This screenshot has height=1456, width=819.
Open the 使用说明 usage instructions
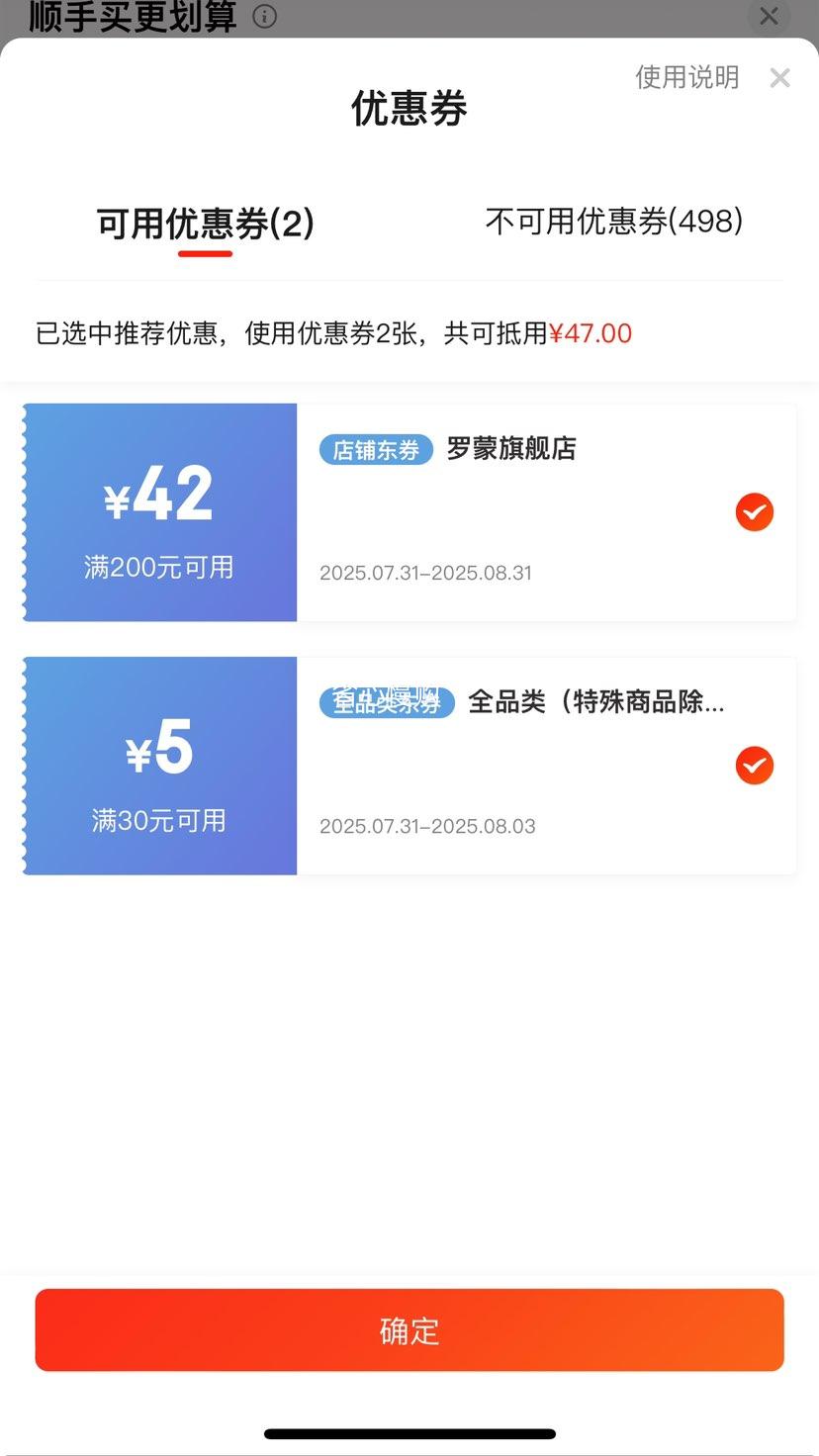(x=687, y=77)
